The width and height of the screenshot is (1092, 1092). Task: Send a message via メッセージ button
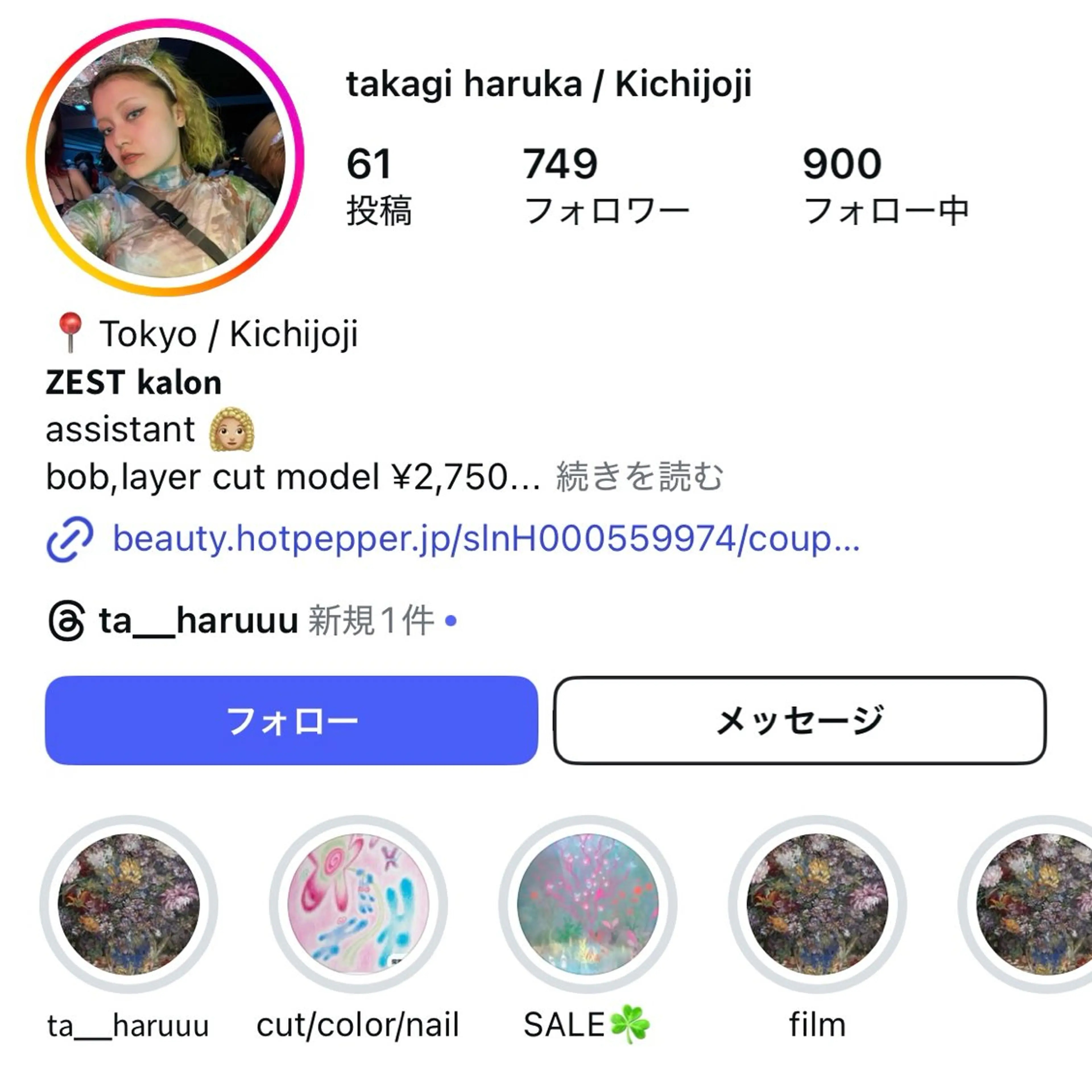(799, 721)
